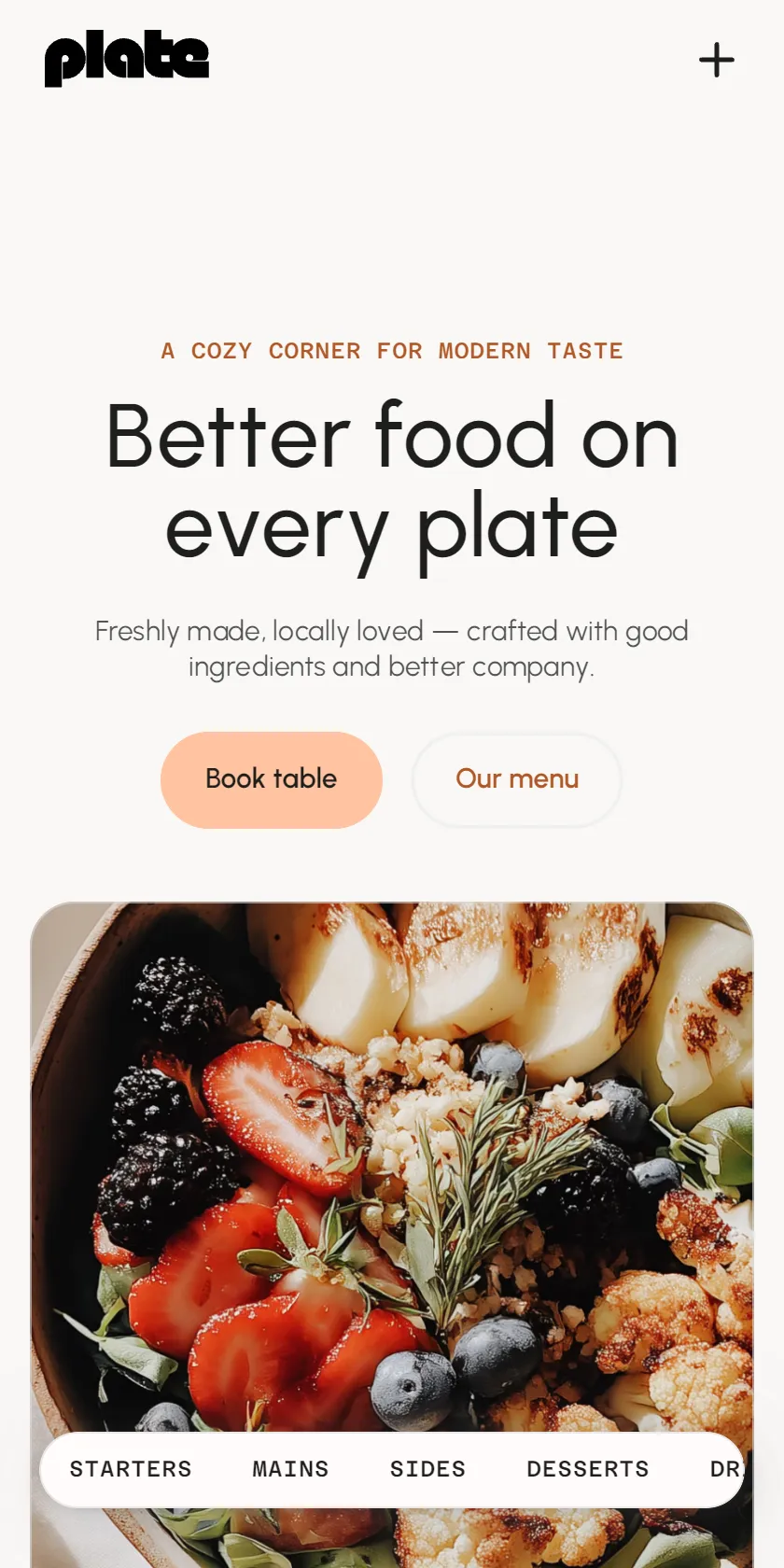Go to the Desserts tab

pos(588,1469)
